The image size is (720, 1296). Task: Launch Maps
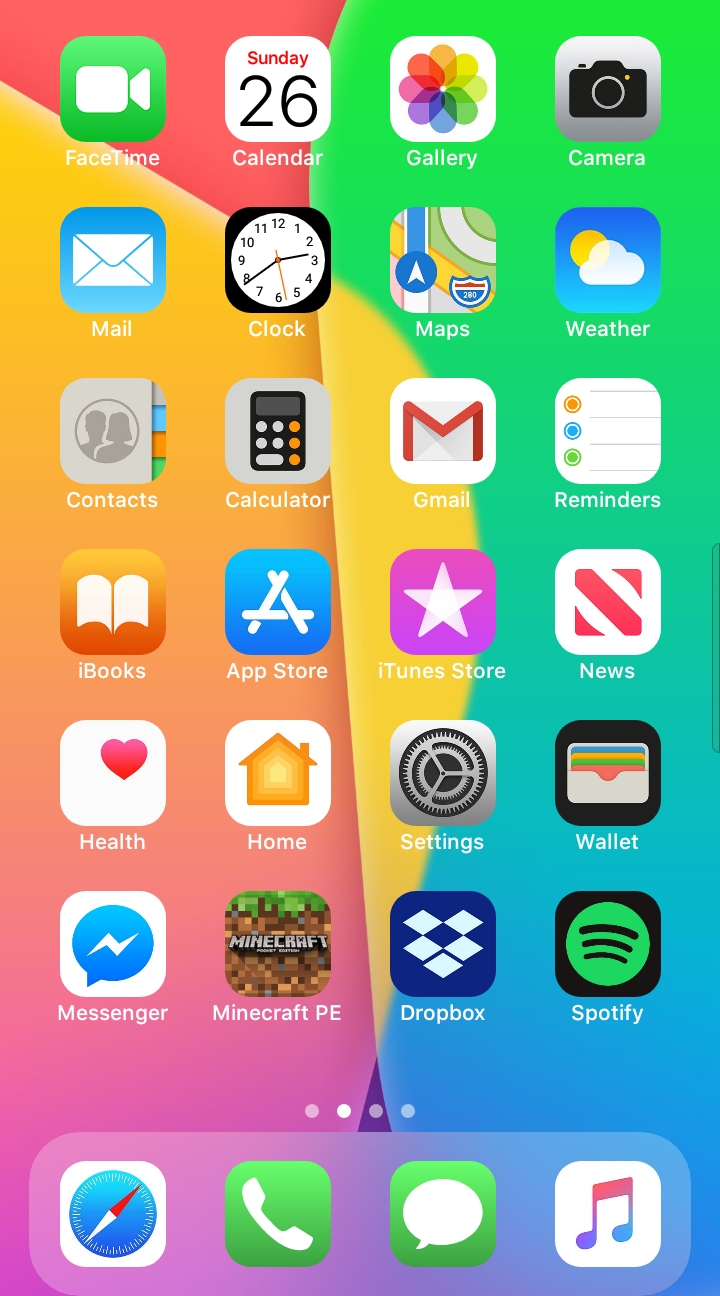point(443,259)
